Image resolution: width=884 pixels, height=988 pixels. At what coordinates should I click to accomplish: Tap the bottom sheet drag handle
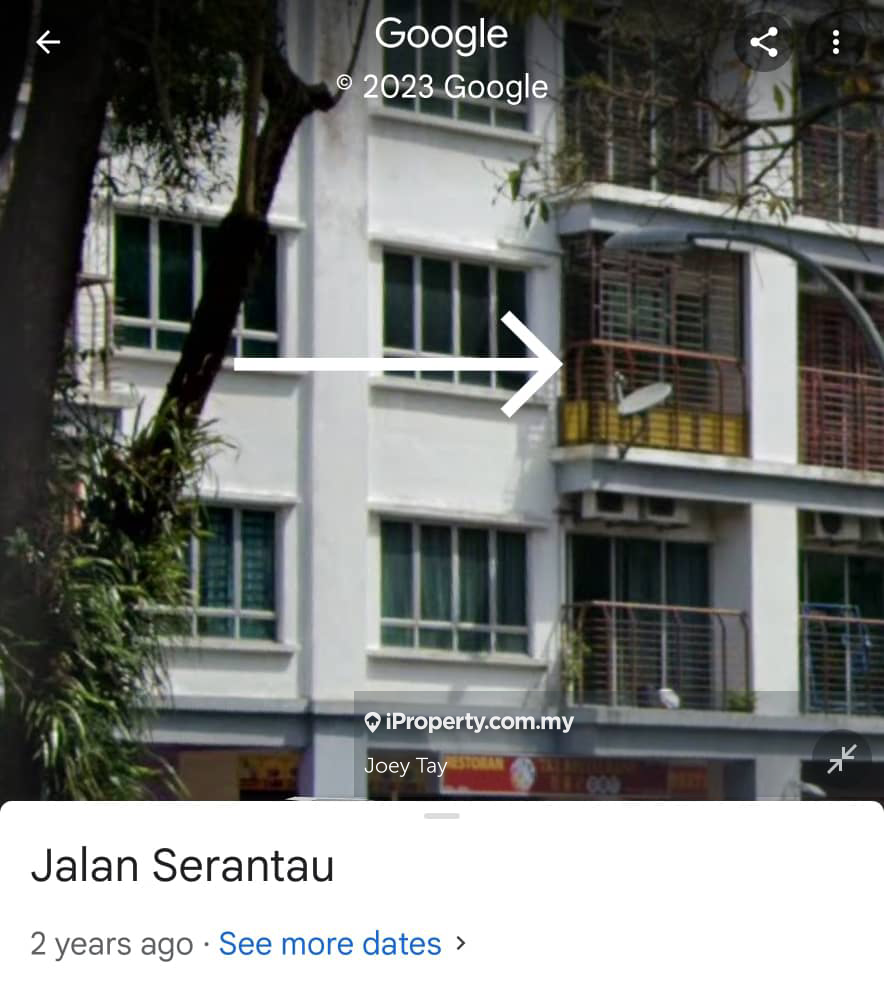[x=441, y=816]
